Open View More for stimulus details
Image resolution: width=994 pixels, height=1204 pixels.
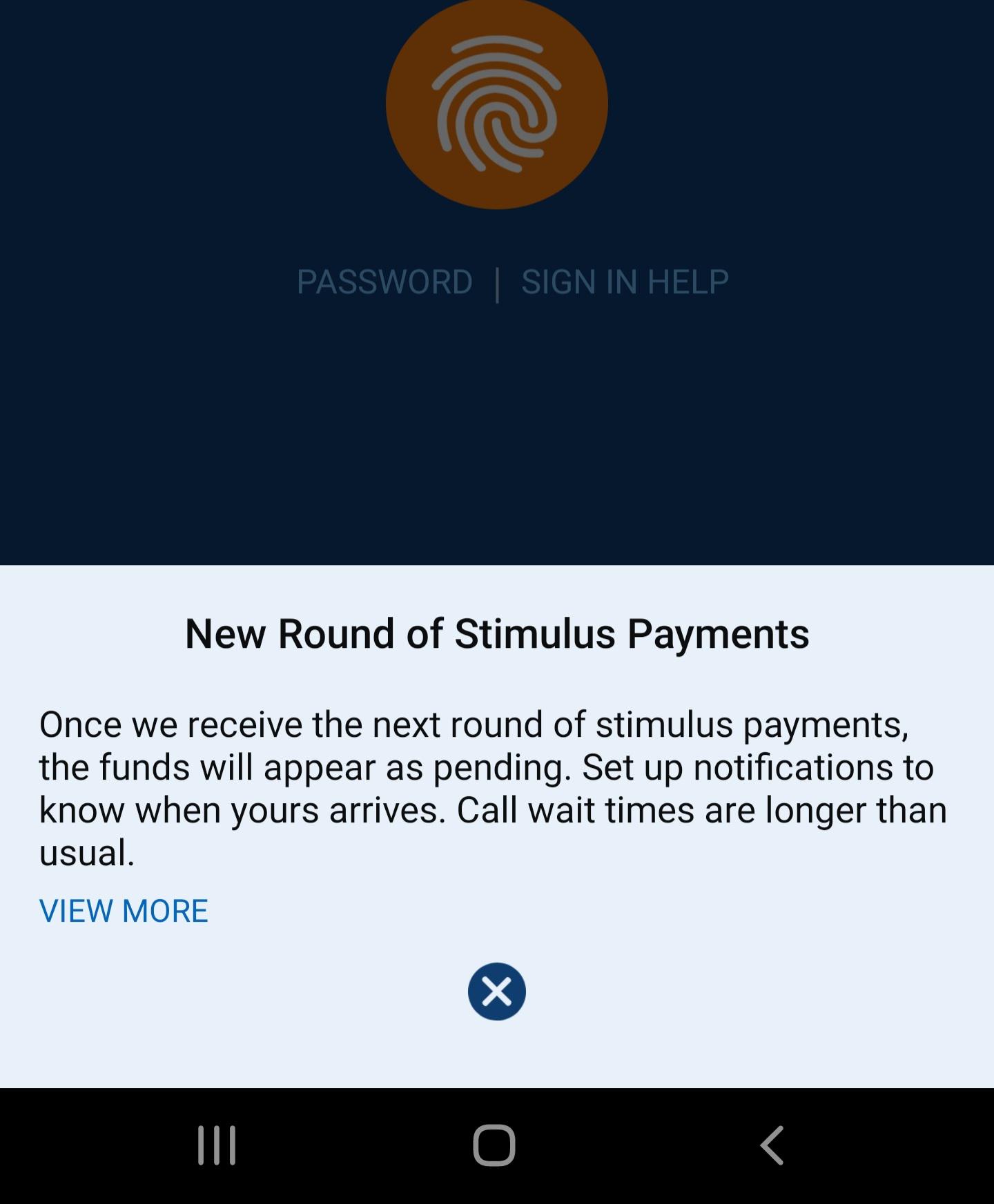coord(124,911)
